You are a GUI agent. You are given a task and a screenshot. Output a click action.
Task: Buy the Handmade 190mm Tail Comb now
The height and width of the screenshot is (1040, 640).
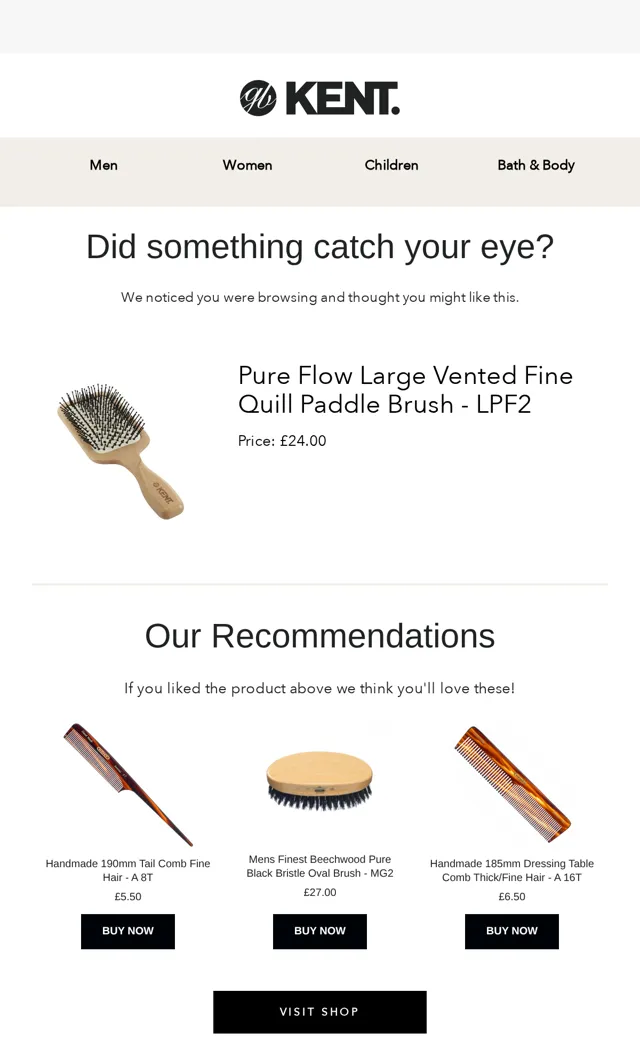point(128,931)
